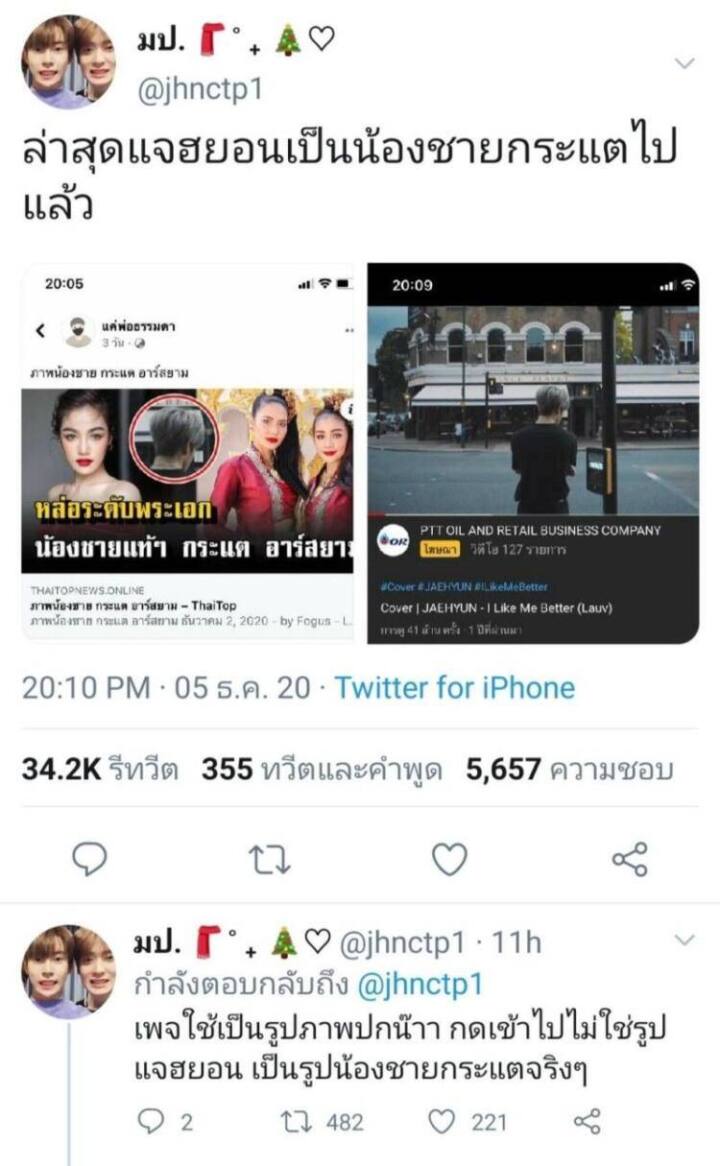Like the main tweet
720x1166 pixels.
[x=449, y=859]
